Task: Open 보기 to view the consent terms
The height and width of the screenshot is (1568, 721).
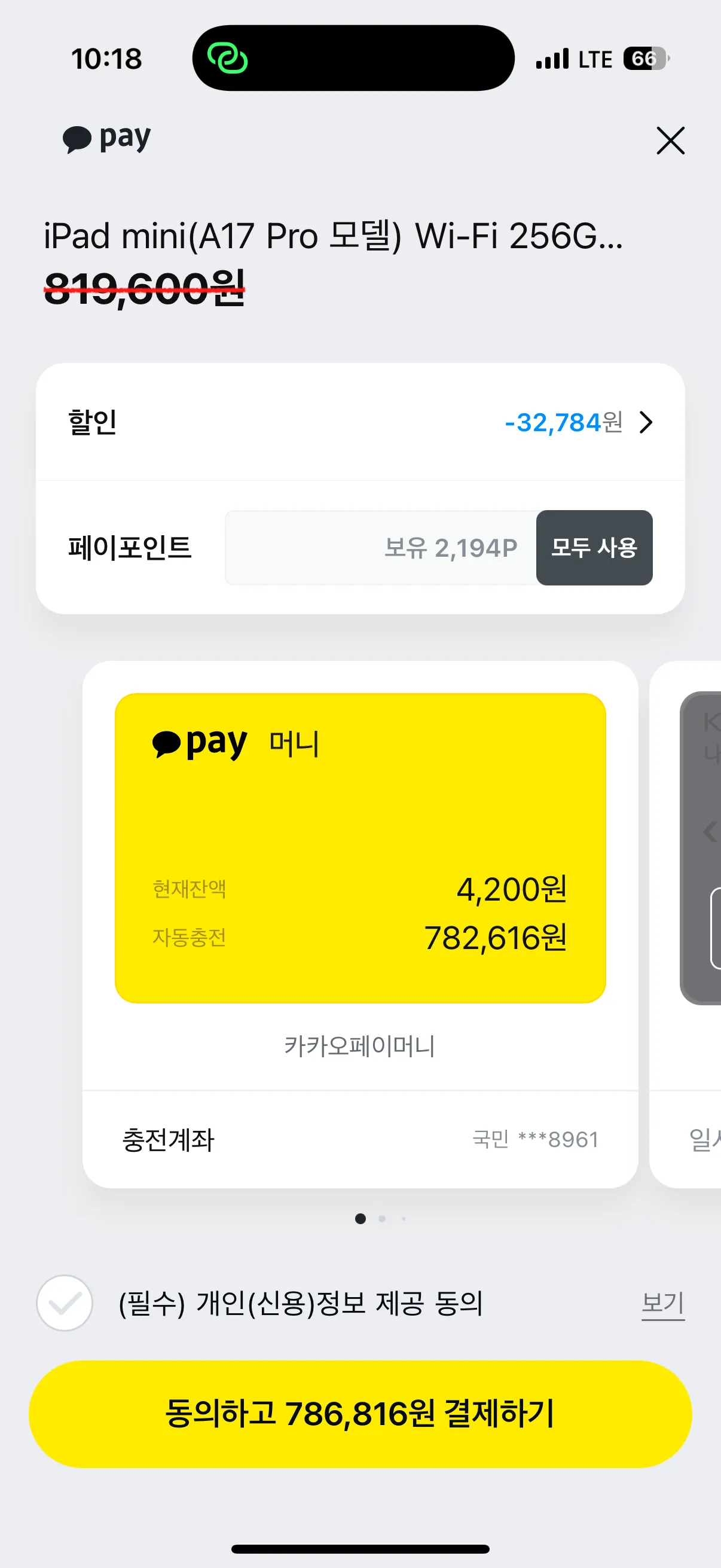Action: tap(663, 1302)
